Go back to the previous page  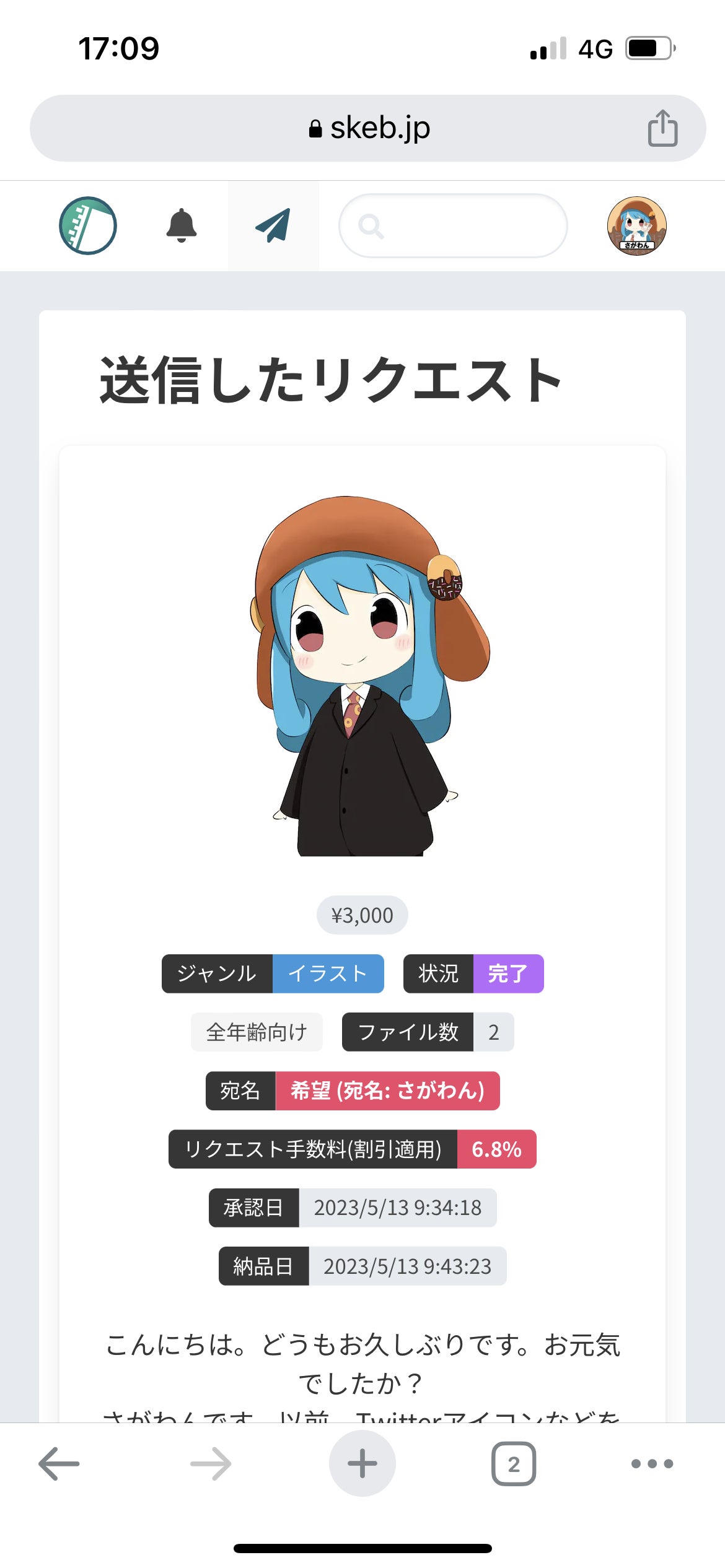coord(59,1463)
